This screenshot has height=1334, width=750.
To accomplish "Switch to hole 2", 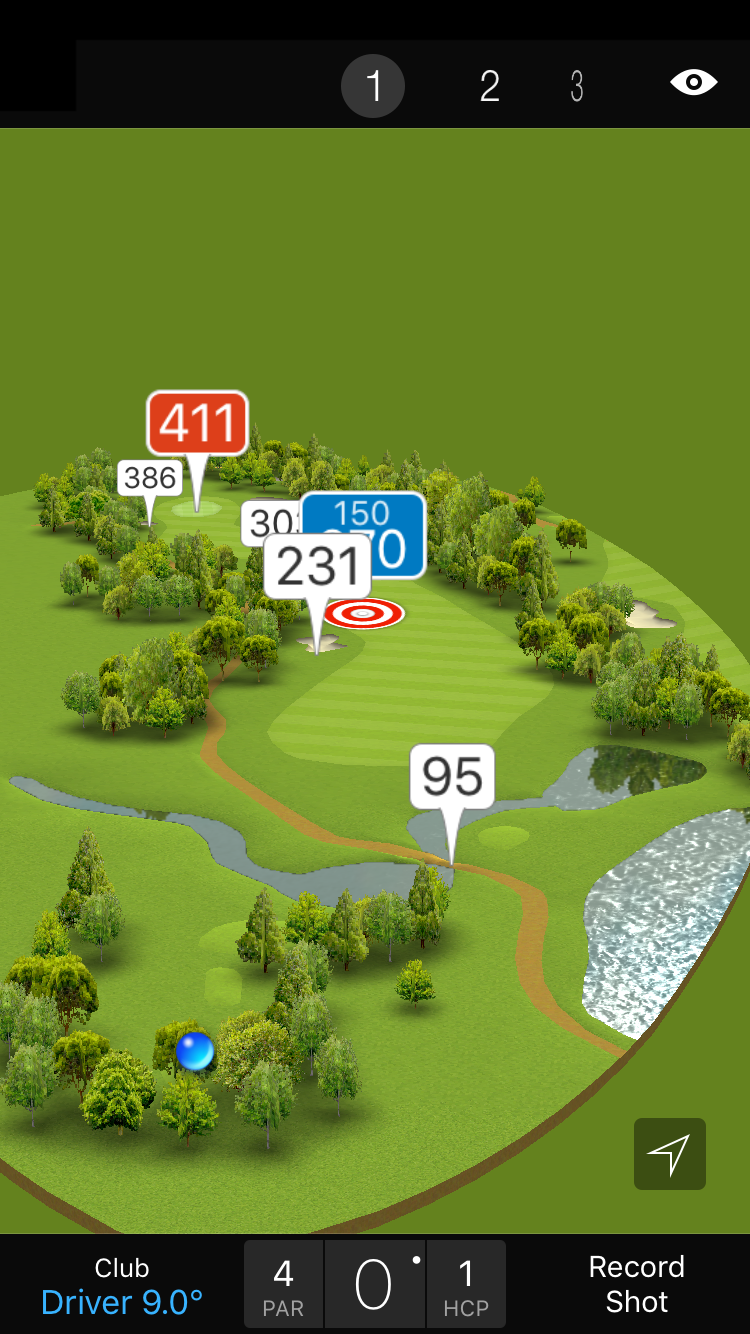I will coord(489,86).
